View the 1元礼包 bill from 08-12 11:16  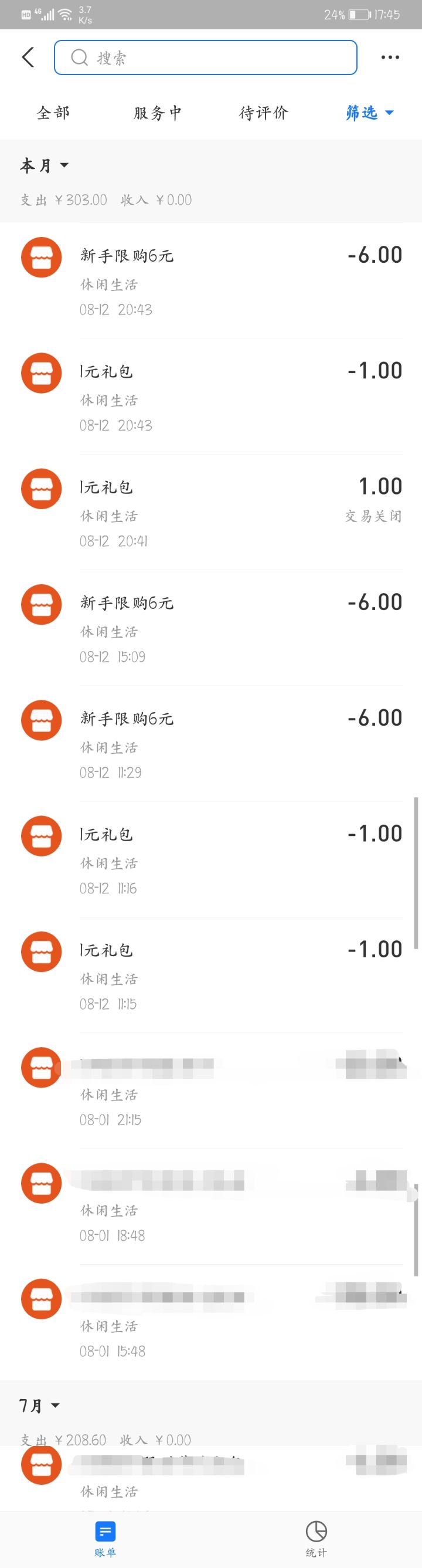coord(211,859)
